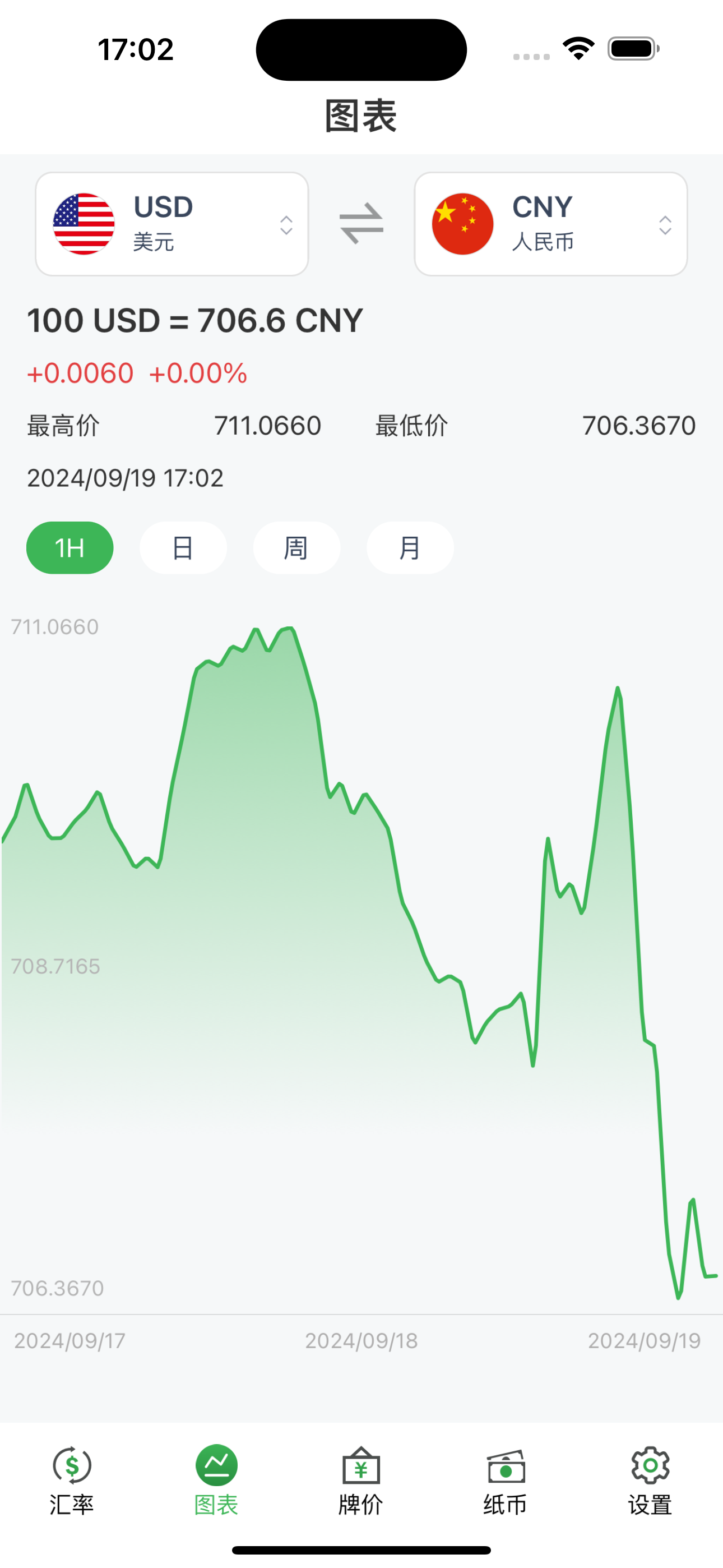Switch chart to the 月 interval

[x=410, y=548]
